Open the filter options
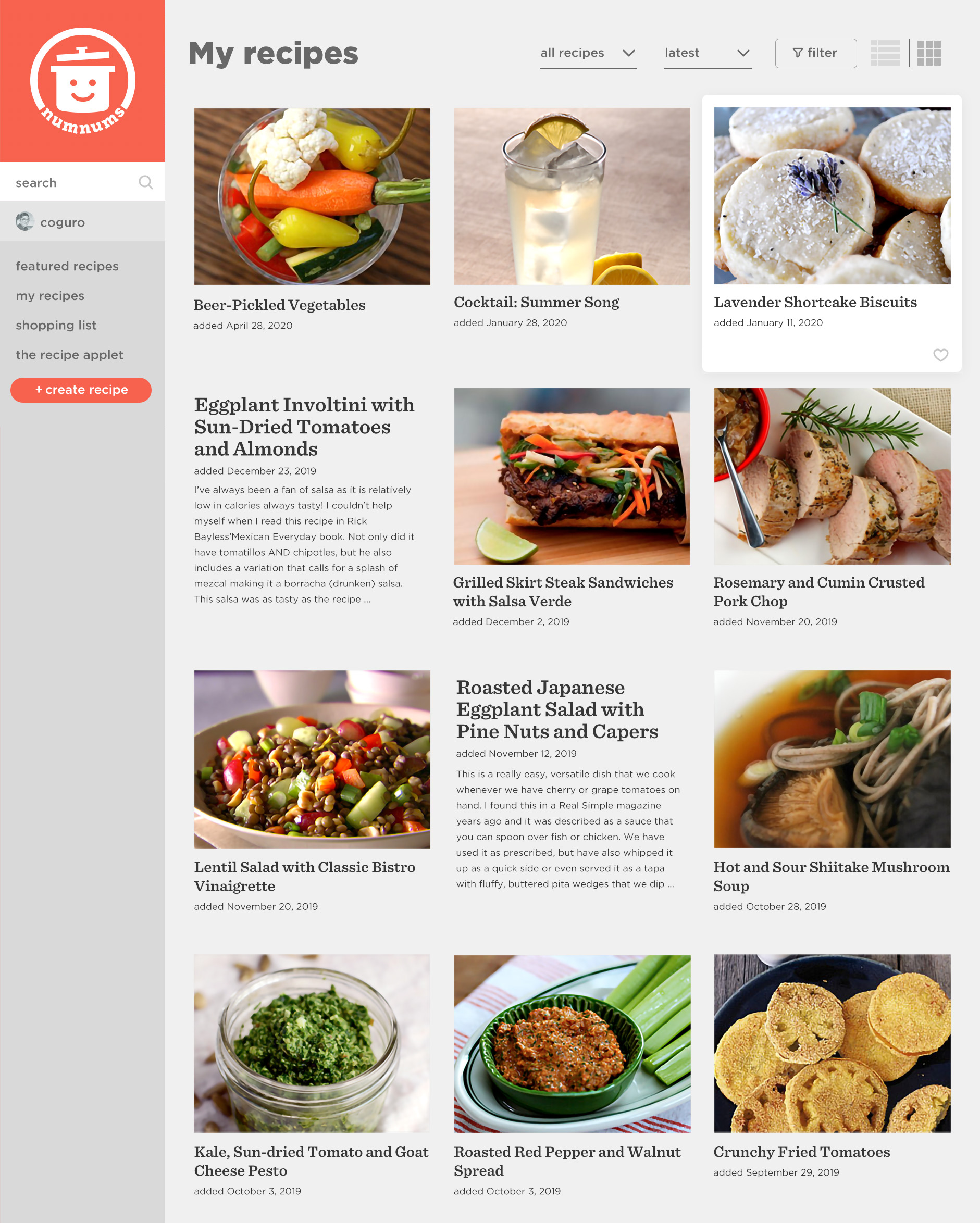 click(x=815, y=53)
